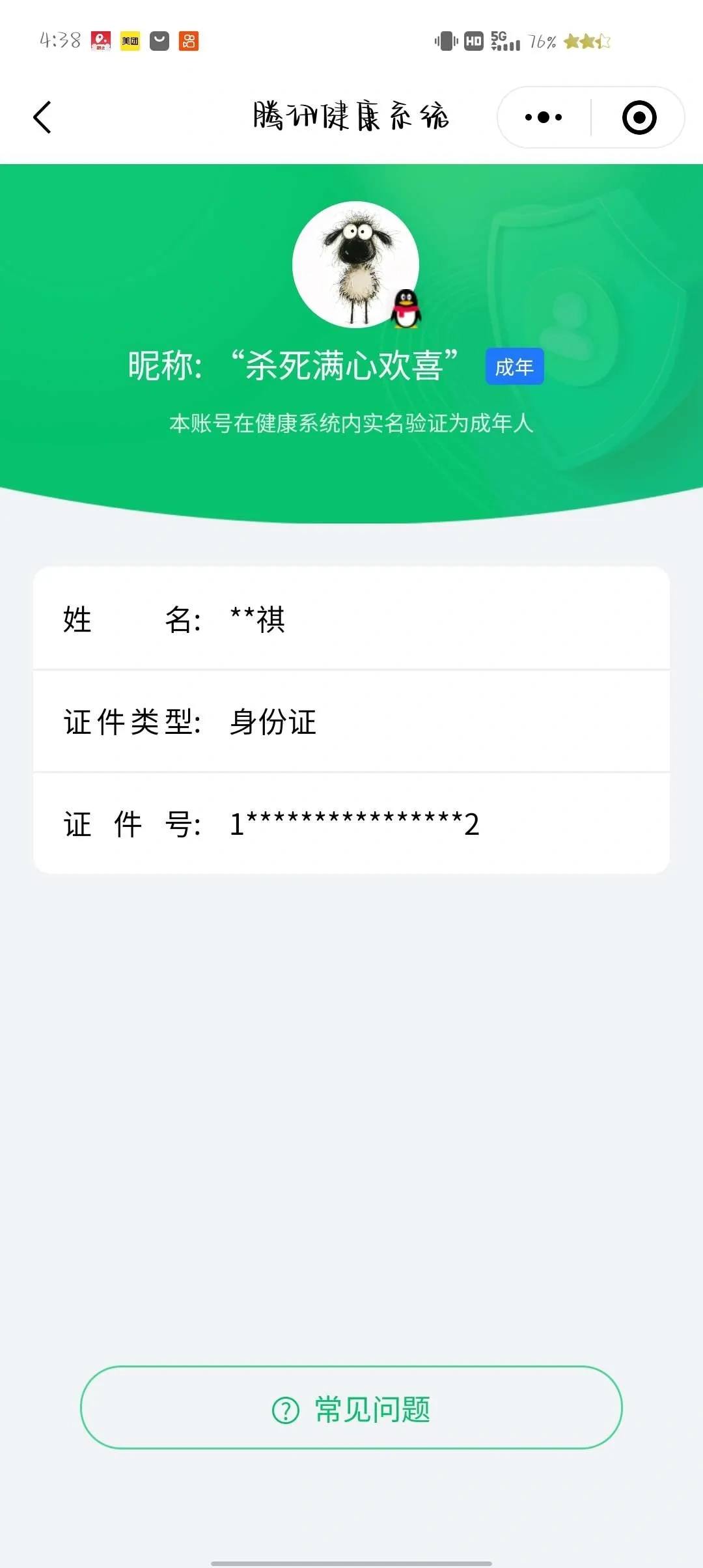
Task: Click the 腾讯健康系统 title text
Action: [x=351, y=116]
